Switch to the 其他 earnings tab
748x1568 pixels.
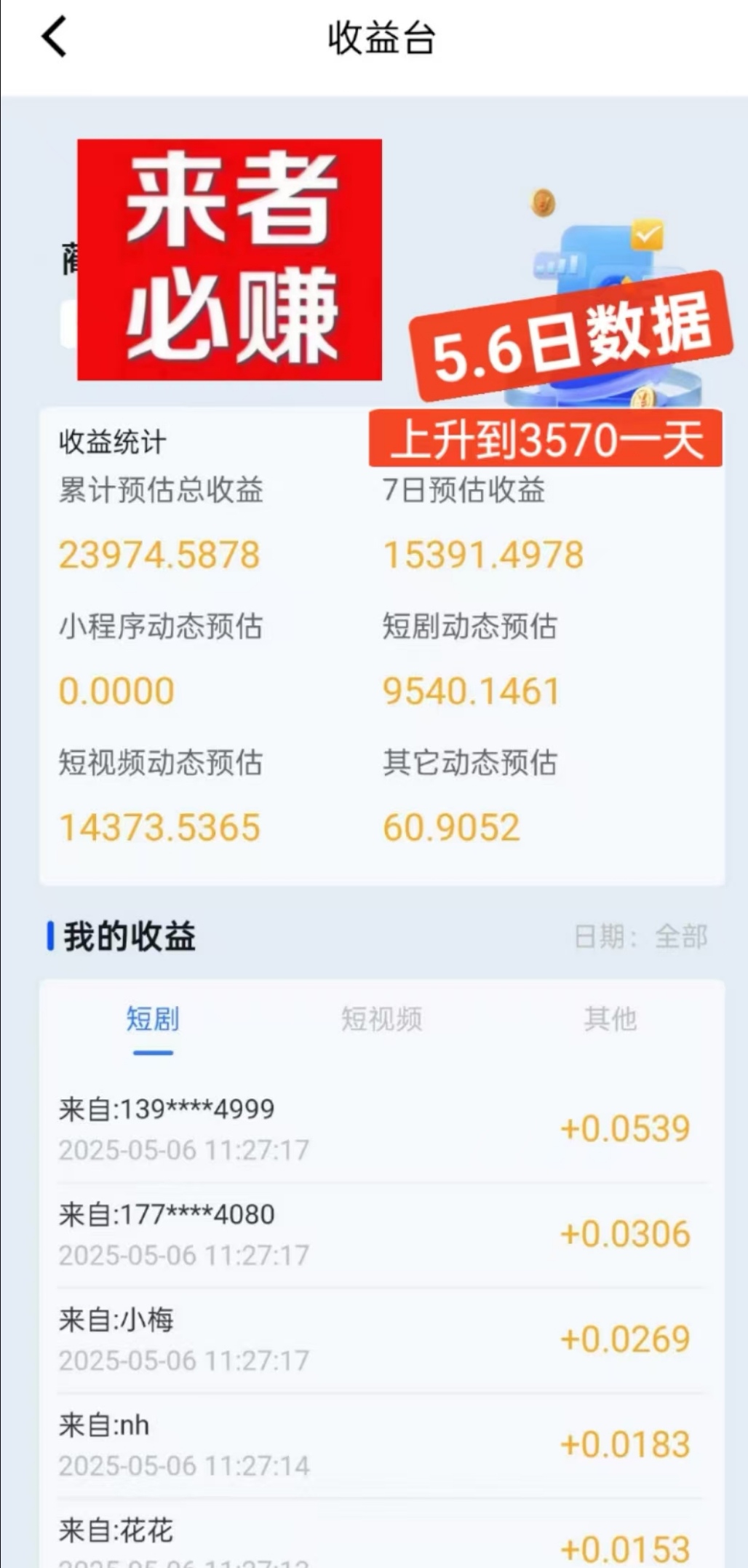(x=610, y=1019)
